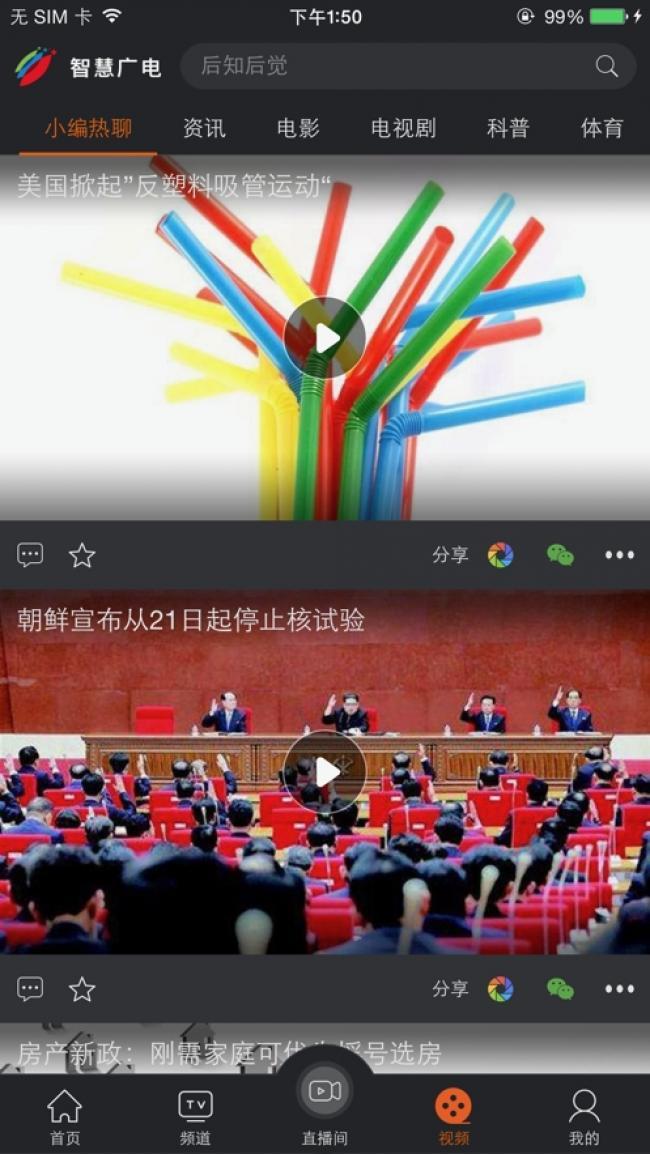Screen dimensions: 650x1154
Task: Switch to the 体育 tab
Action: [602, 128]
